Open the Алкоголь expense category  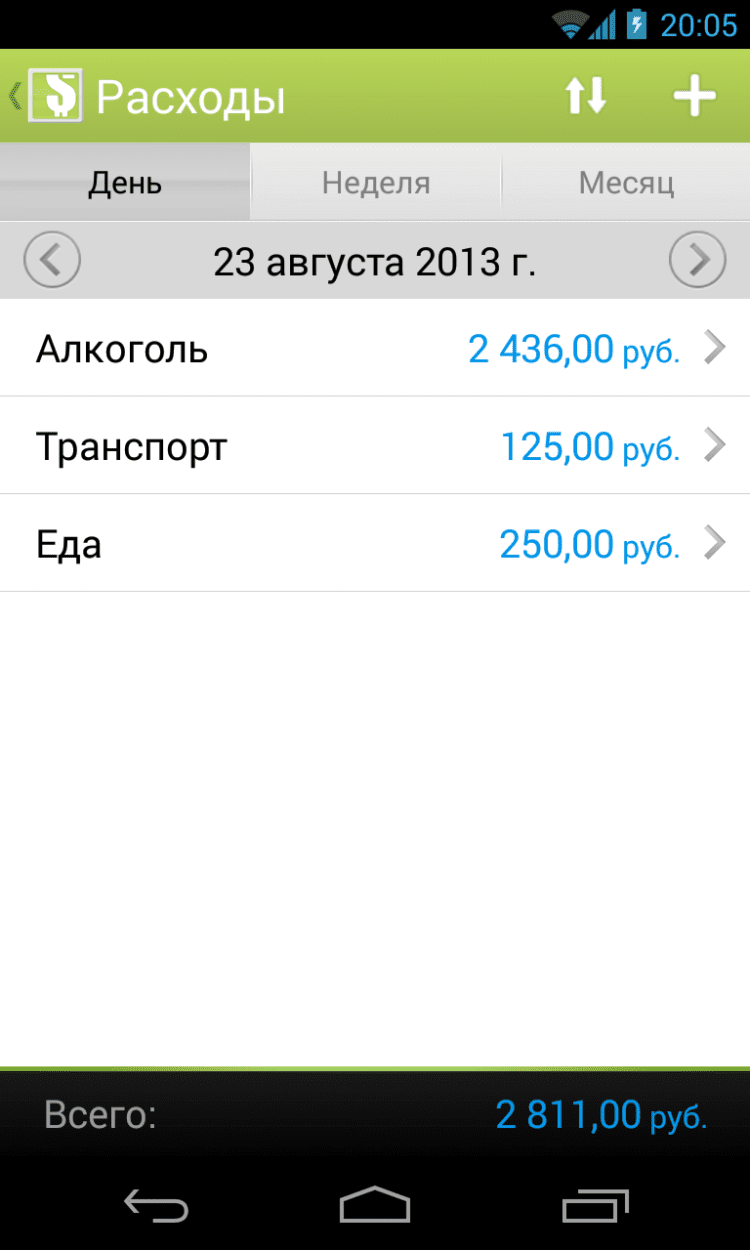375,348
